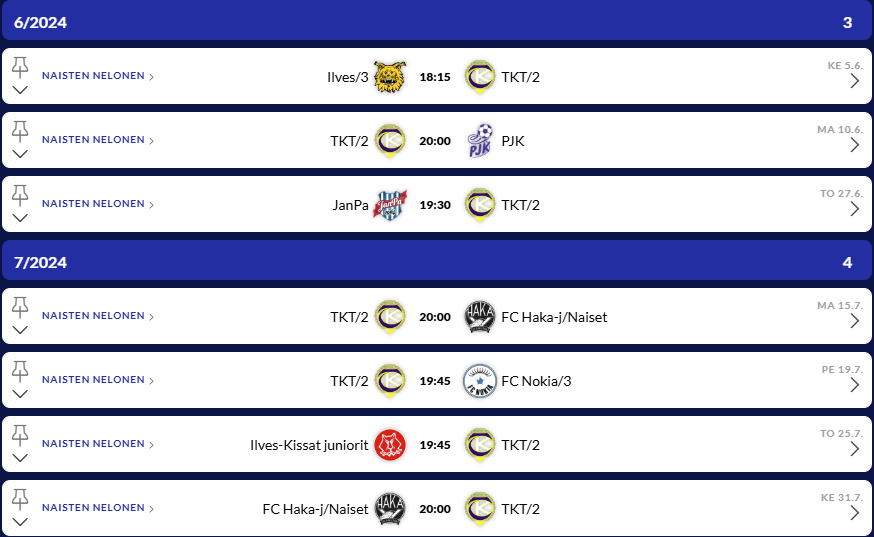Pin the Ilves-Kissat juniorit vs TKT/2 match
This screenshot has height=537, width=874.
pyautogui.click(x=20, y=434)
